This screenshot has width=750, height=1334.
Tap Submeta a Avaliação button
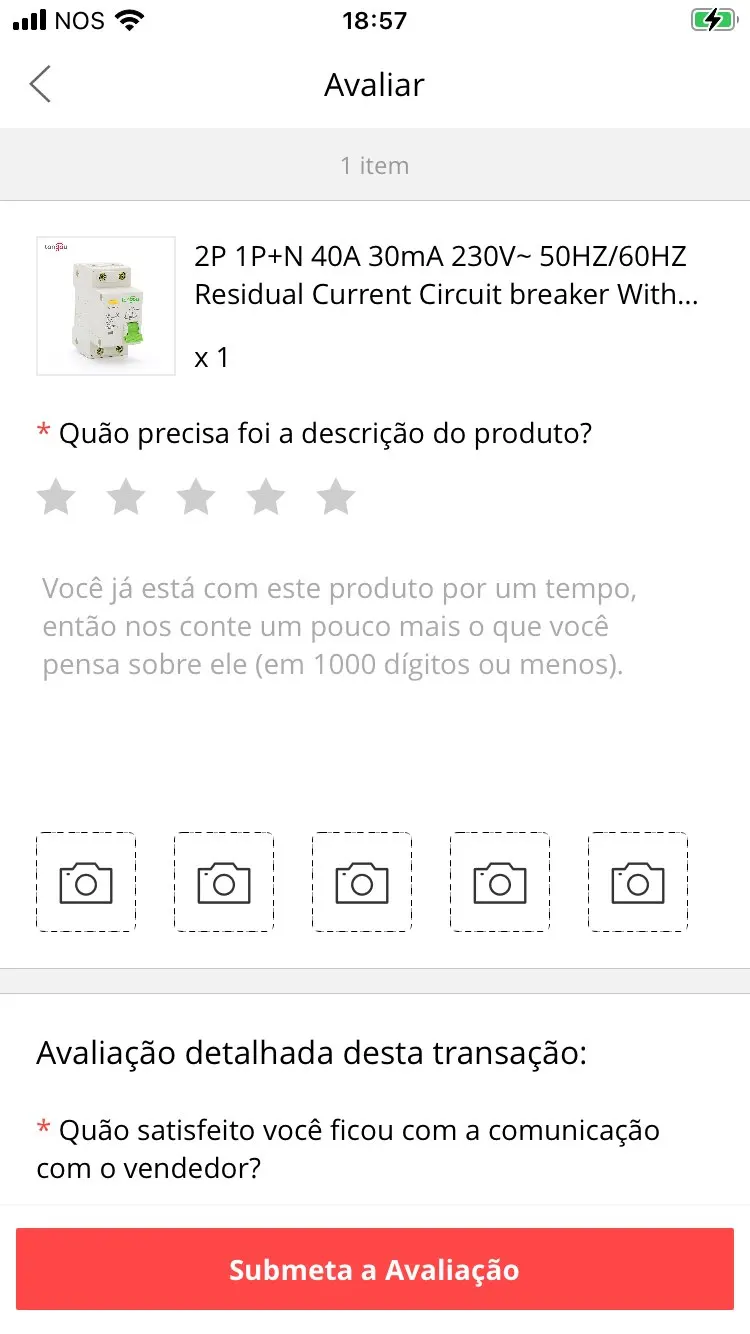point(375,1269)
